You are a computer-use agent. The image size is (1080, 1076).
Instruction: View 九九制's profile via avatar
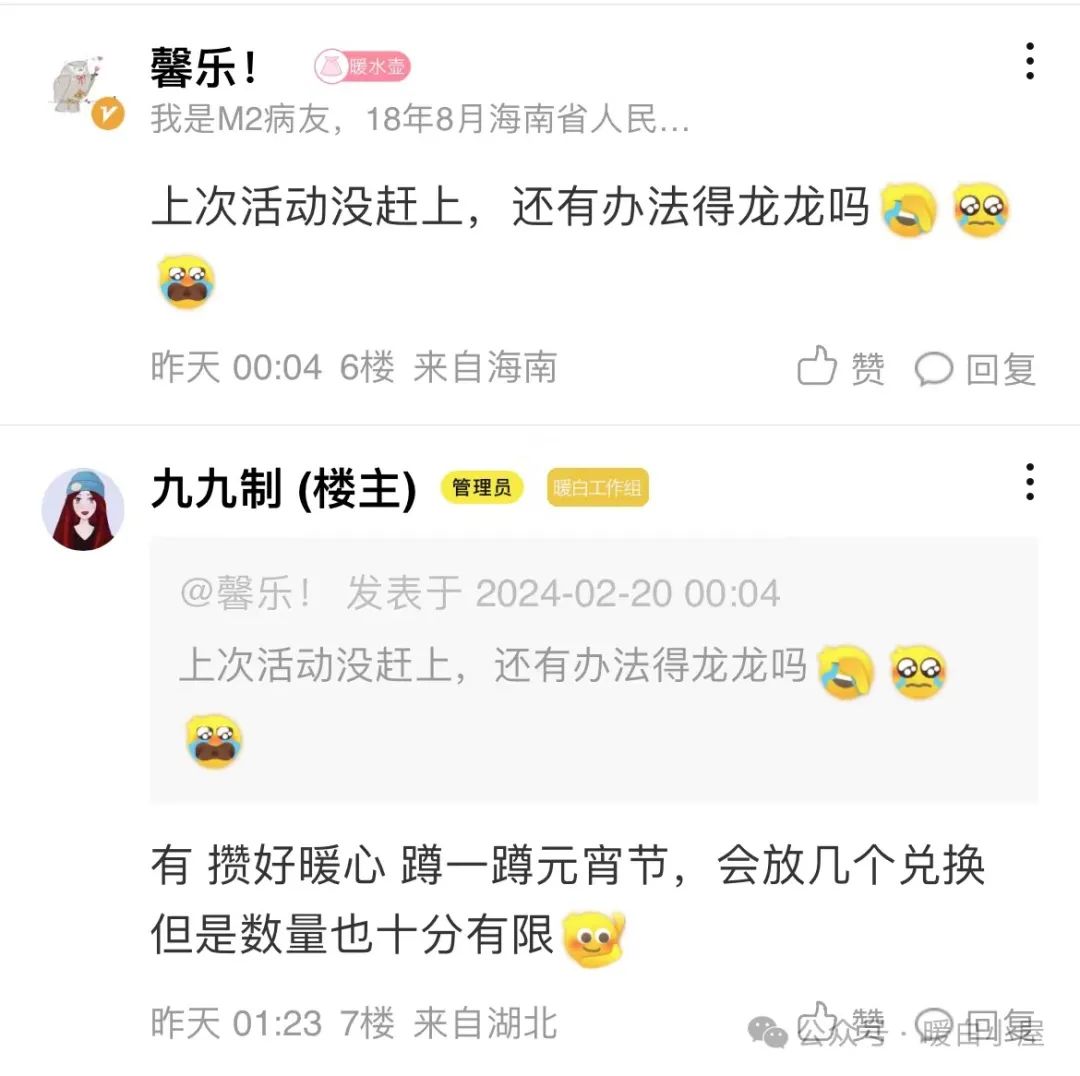coord(82,508)
